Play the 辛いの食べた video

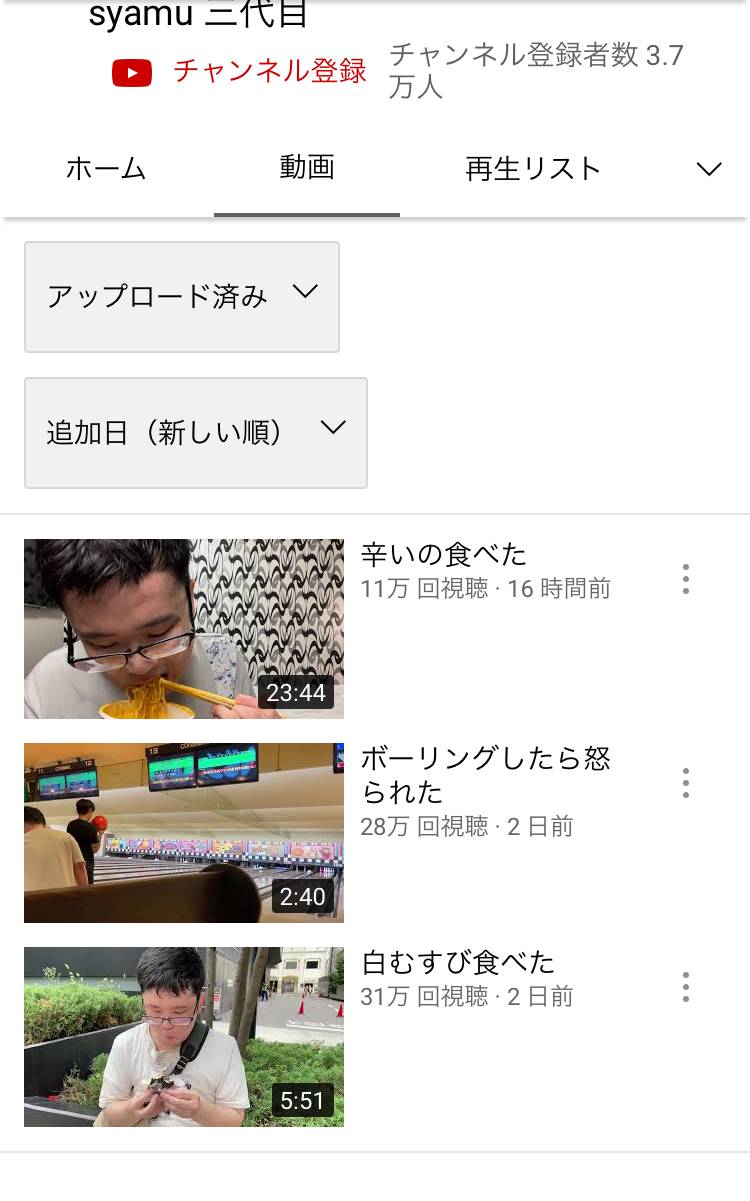(x=184, y=629)
